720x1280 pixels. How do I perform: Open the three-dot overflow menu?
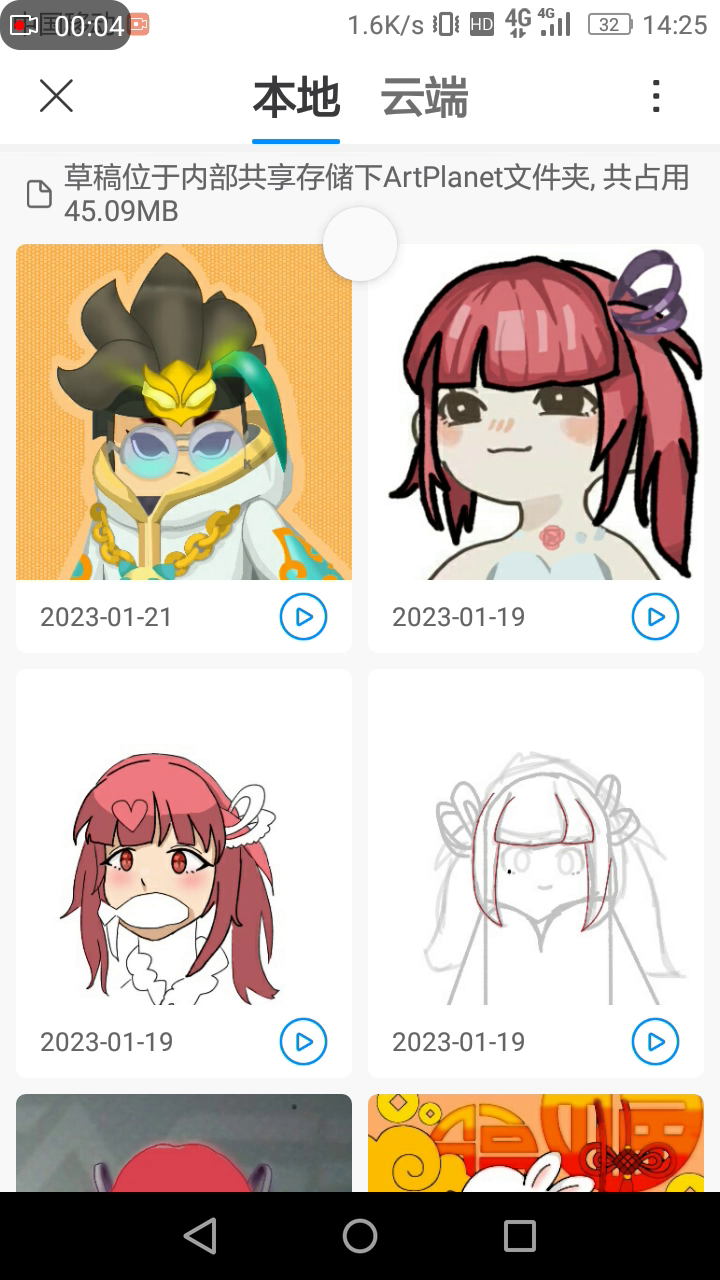coord(656,96)
